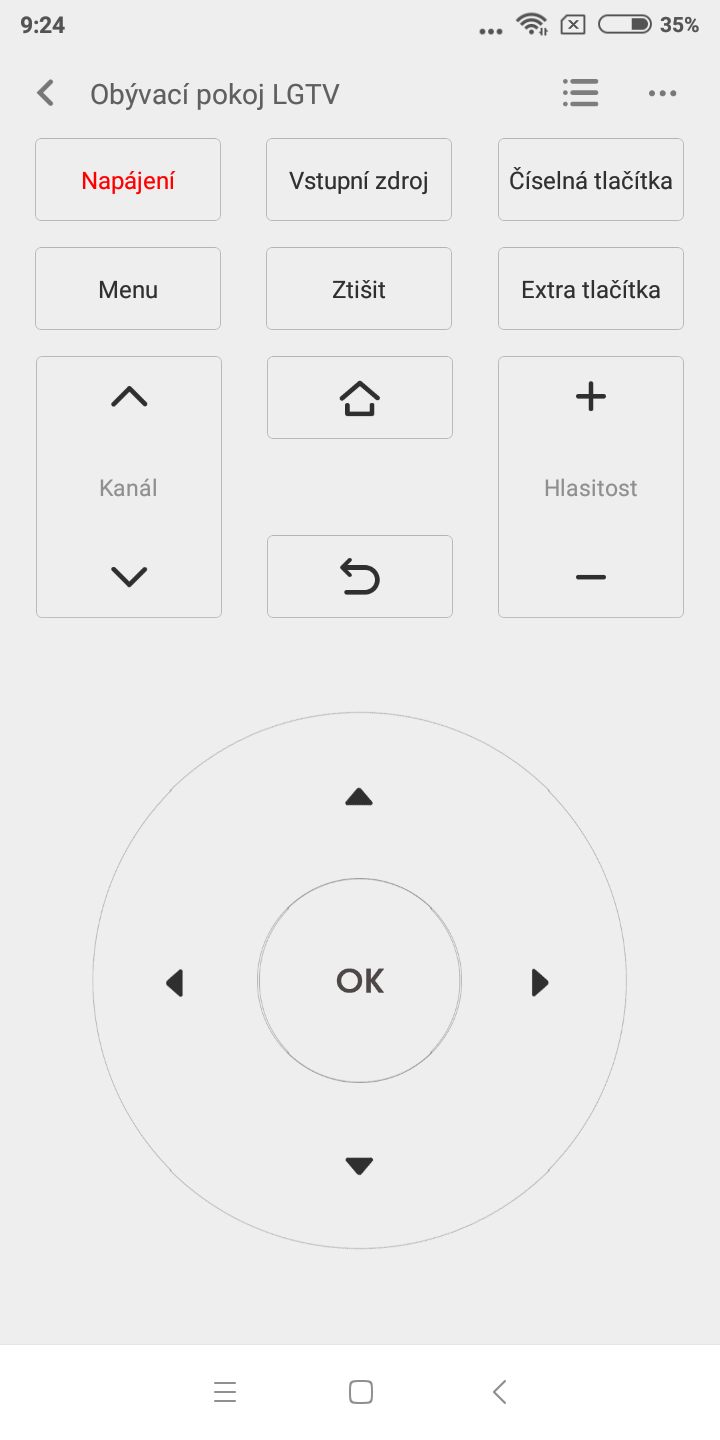
Task: Tap the left arrow on the D-pad
Action: [x=175, y=983]
